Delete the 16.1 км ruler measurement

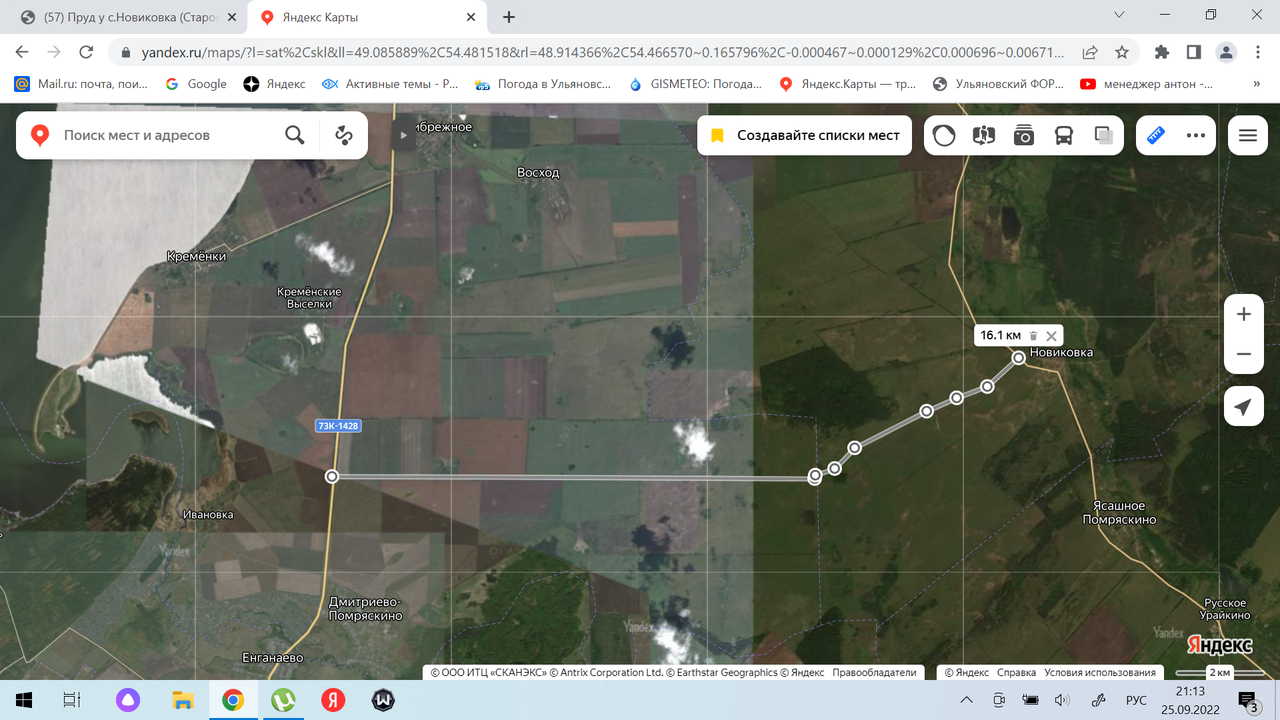(x=1033, y=336)
